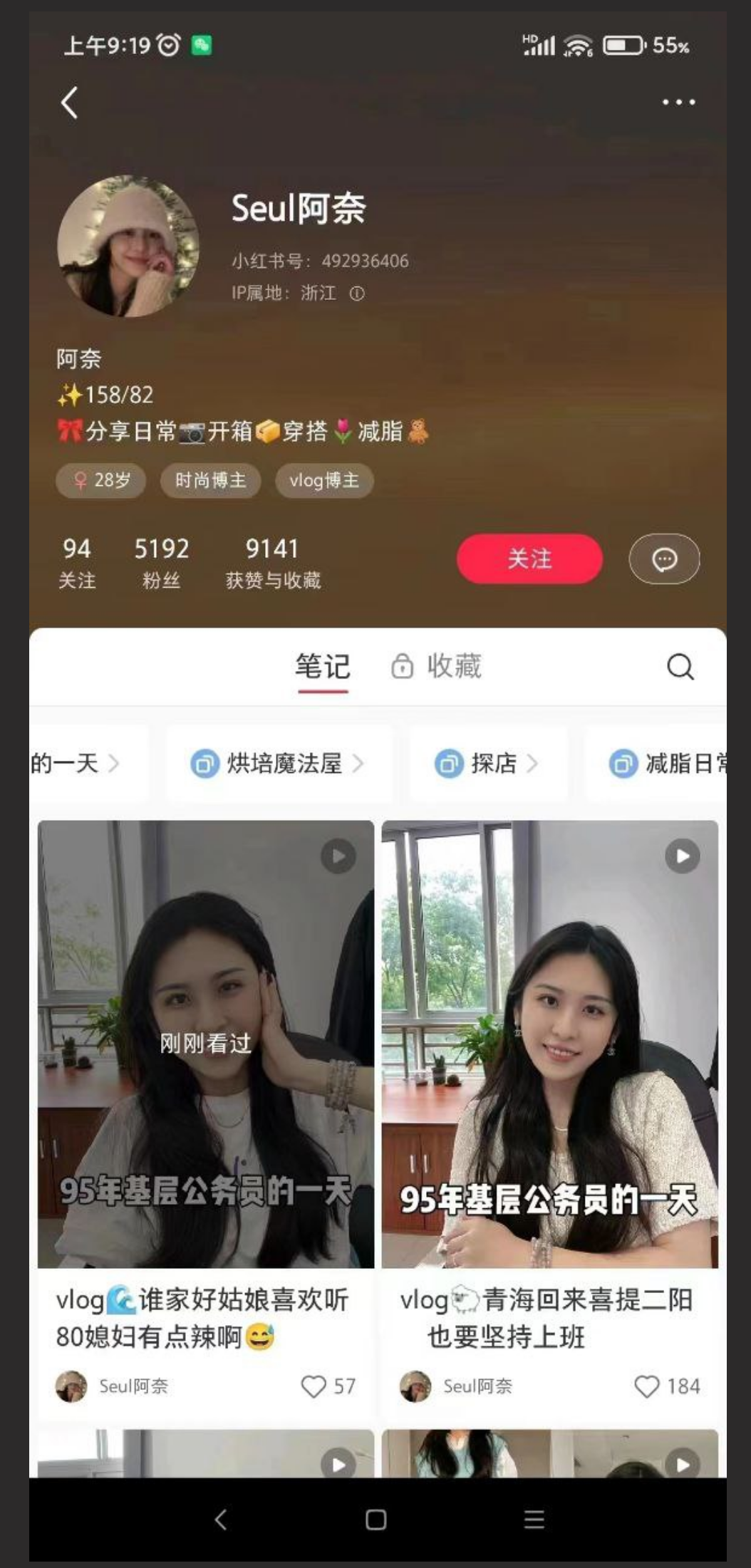This screenshot has height=1568, width=751.
Task: Open the search on the profile notes
Action: pyautogui.click(x=679, y=667)
